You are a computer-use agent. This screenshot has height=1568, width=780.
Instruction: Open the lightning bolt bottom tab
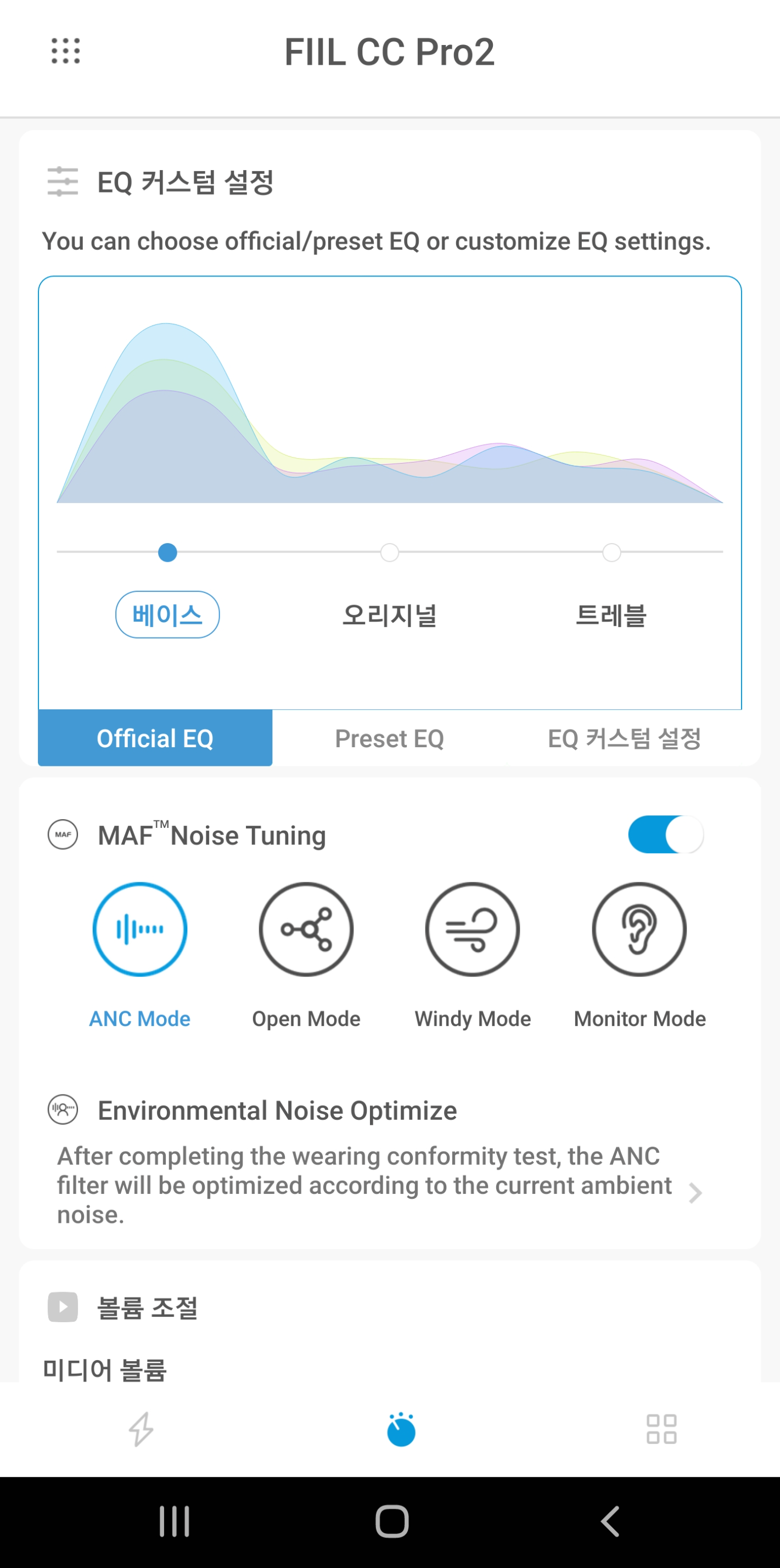point(141,1429)
